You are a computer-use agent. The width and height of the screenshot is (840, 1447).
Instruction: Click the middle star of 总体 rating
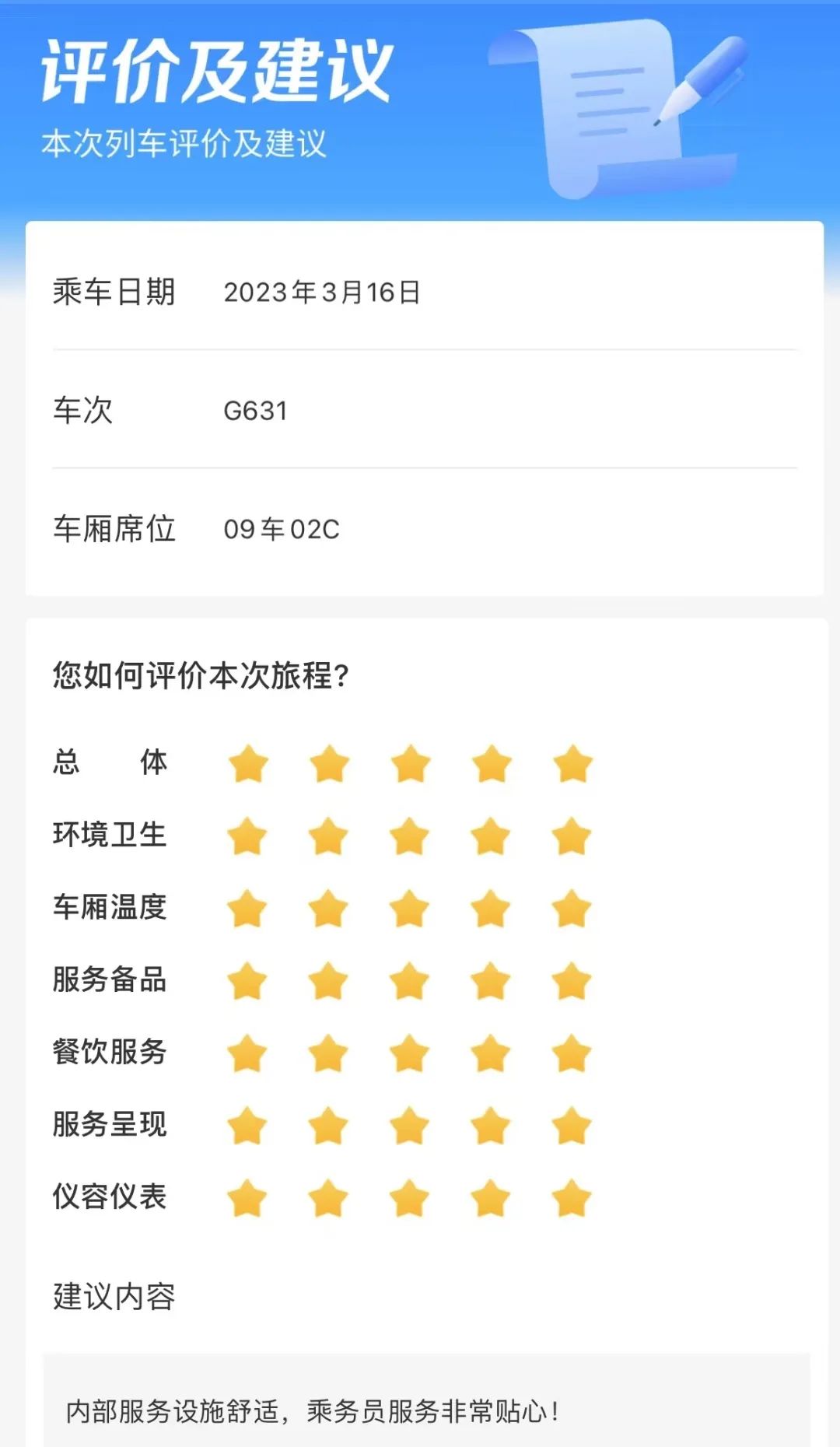(409, 765)
